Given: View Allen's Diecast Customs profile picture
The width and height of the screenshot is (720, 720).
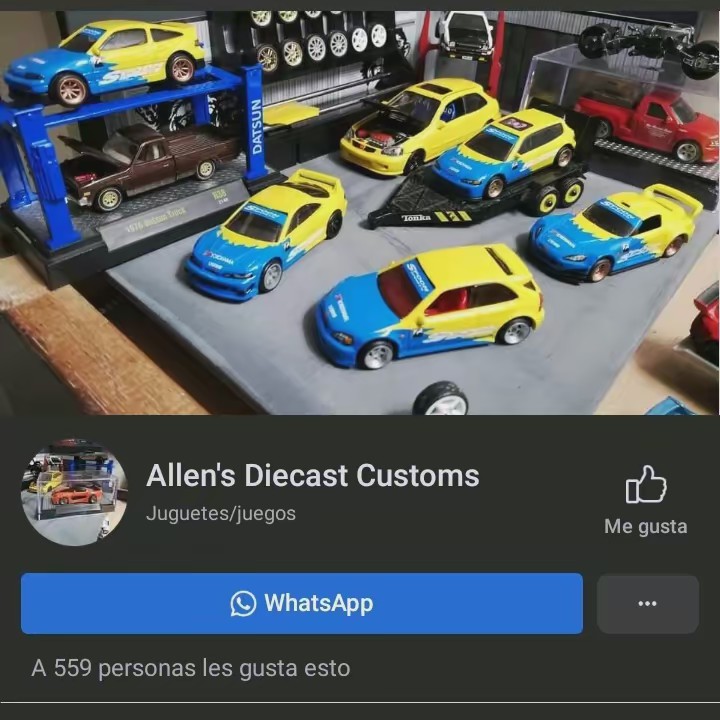Looking at the screenshot, I should (x=75, y=493).
